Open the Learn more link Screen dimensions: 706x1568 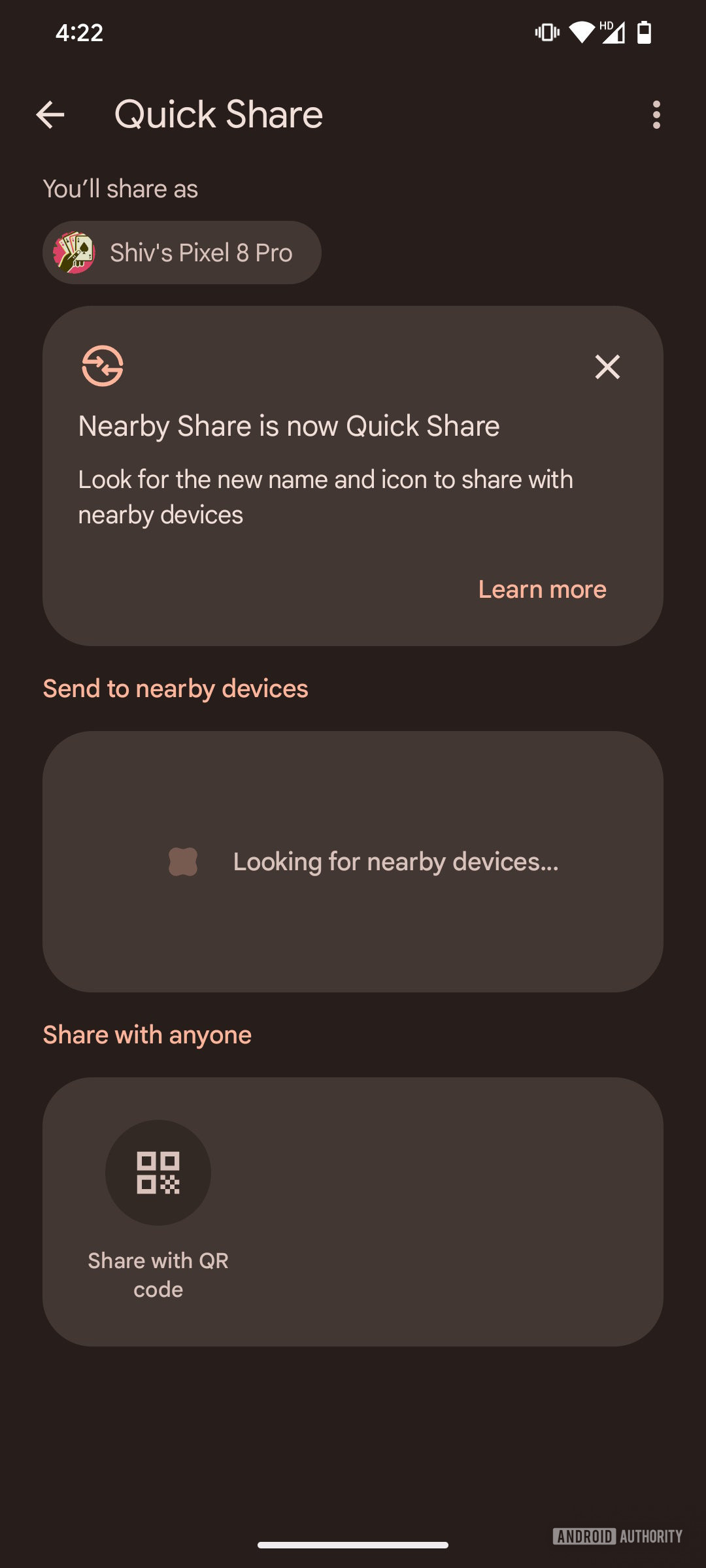click(x=542, y=589)
